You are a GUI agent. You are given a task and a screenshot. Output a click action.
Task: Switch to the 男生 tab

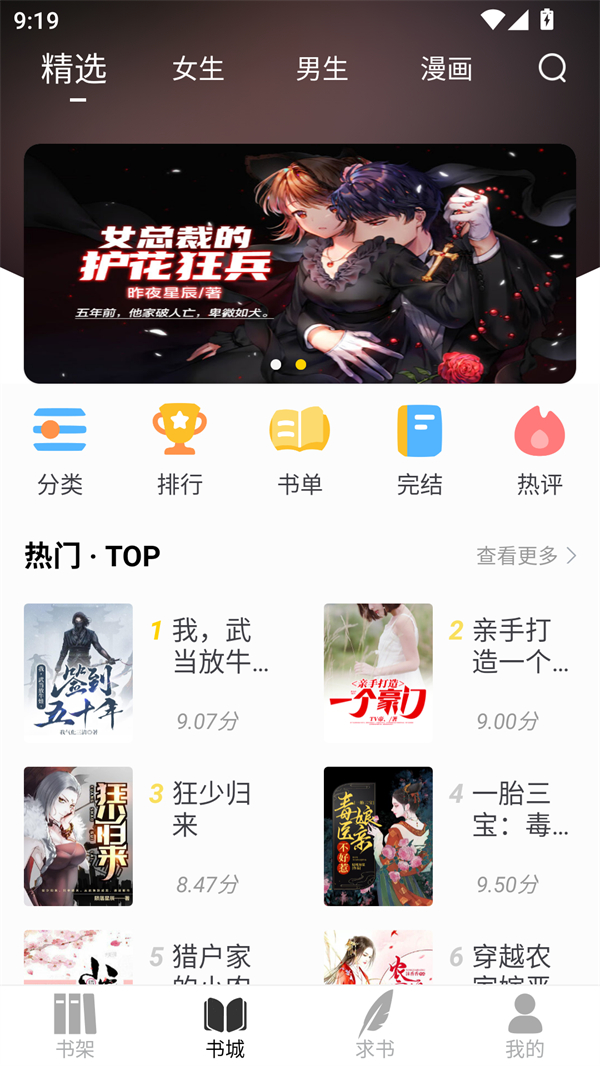[x=322, y=68]
